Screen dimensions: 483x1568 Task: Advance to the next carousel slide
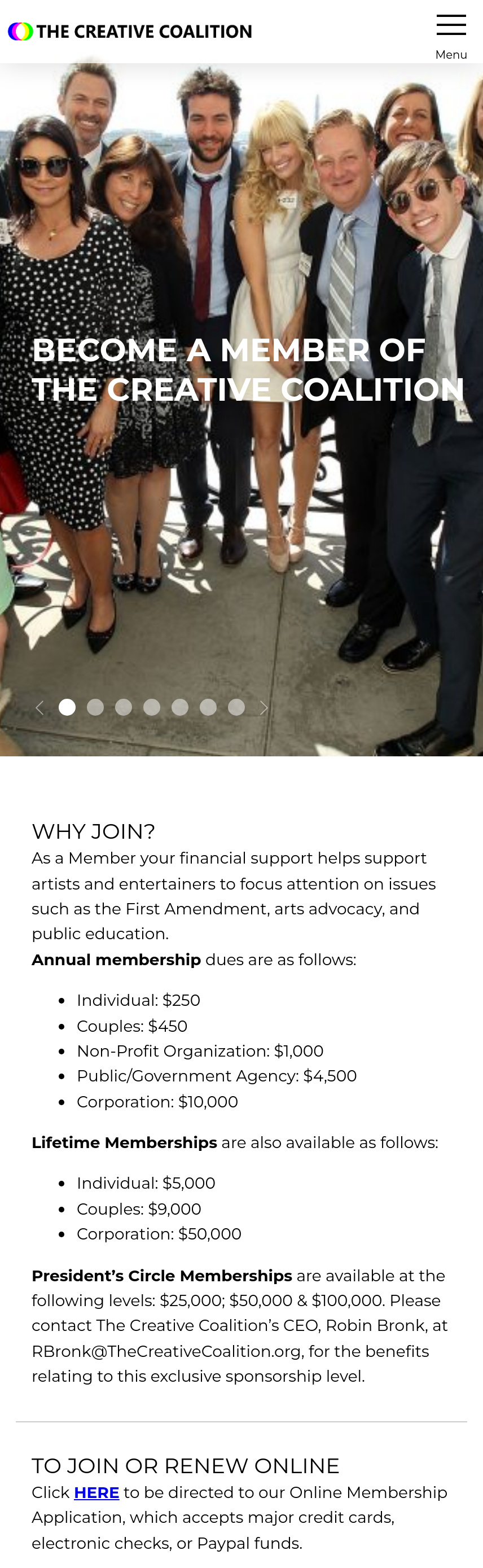pyautogui.click(x=264, y=707)
